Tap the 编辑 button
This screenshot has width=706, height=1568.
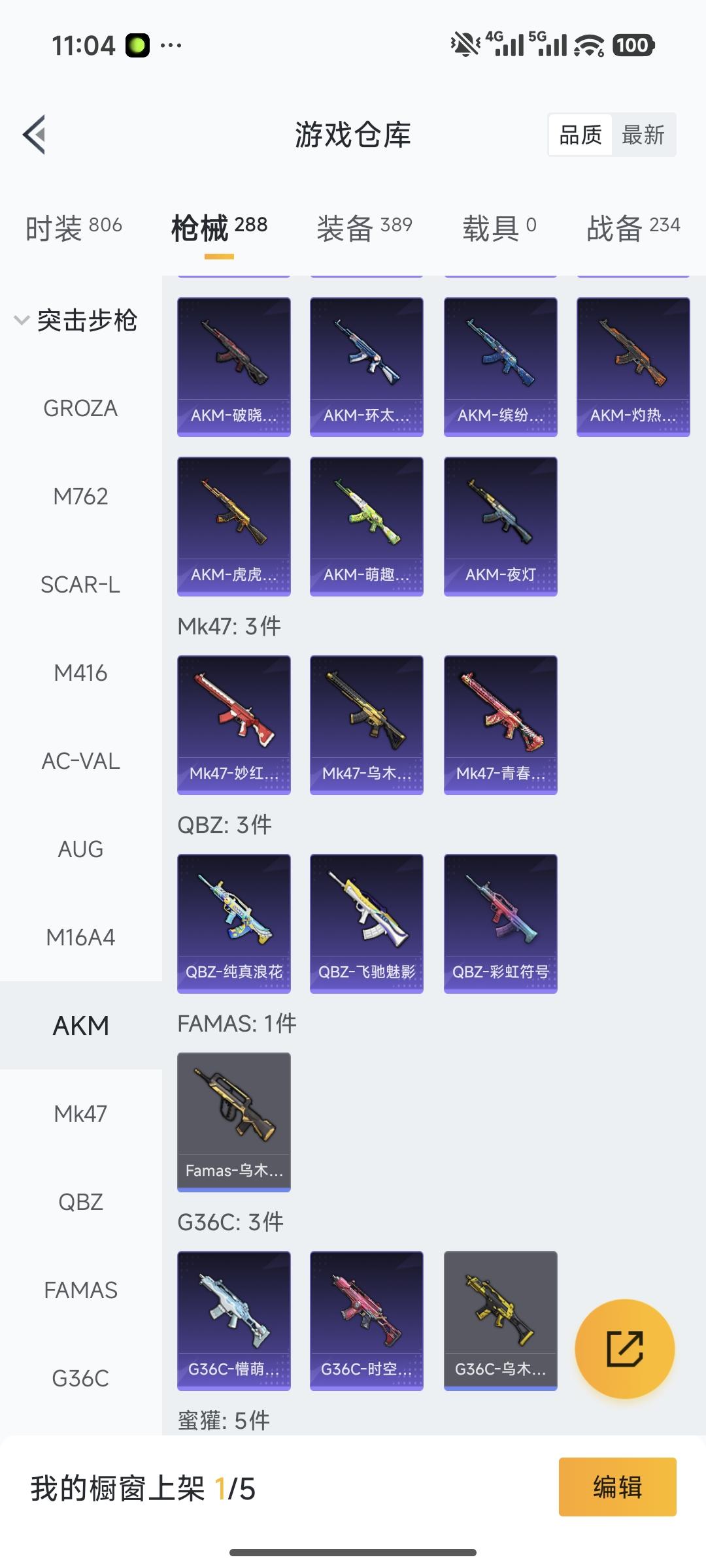point(617,1487)
